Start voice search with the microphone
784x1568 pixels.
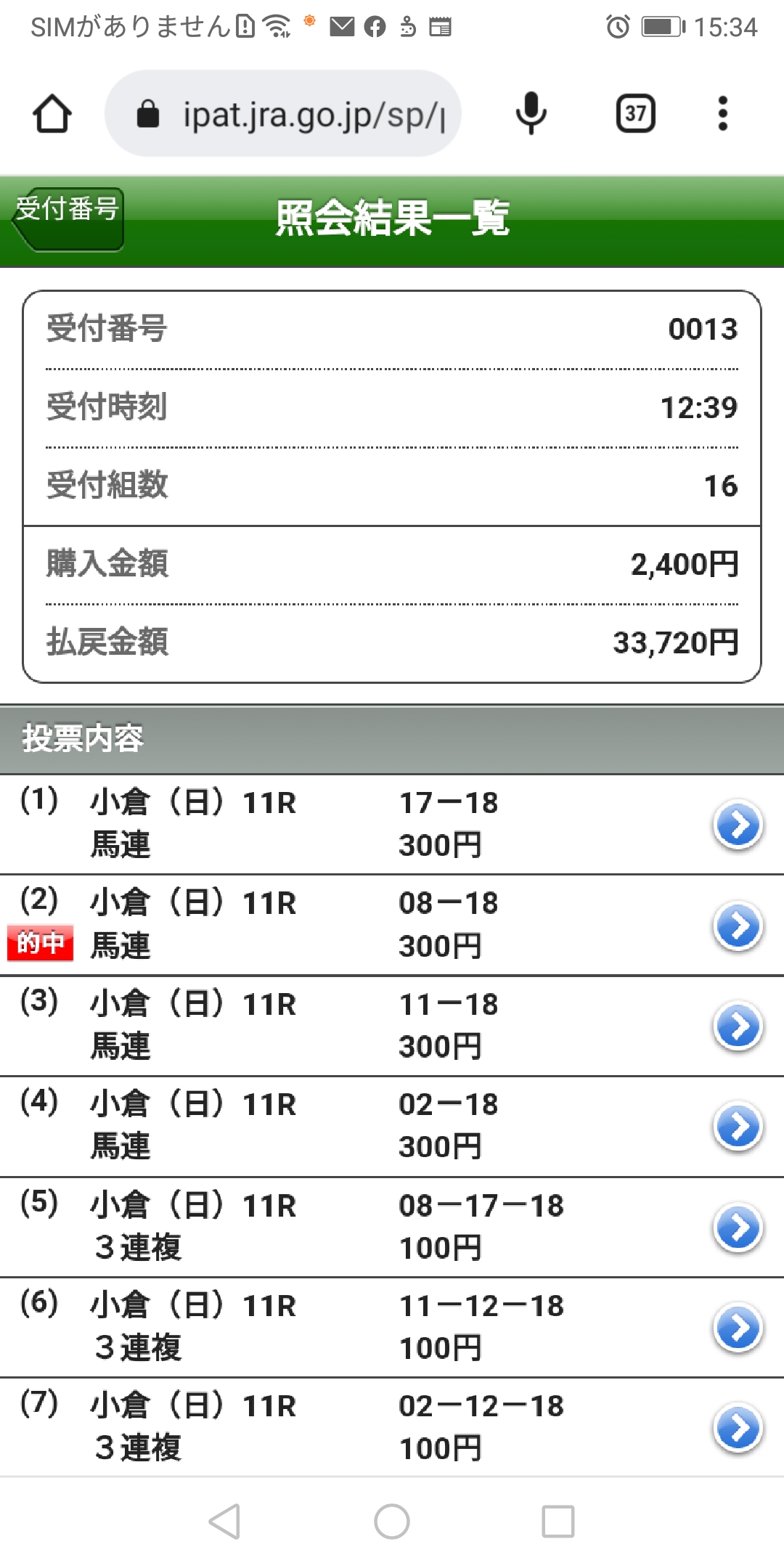click(531, 114)
